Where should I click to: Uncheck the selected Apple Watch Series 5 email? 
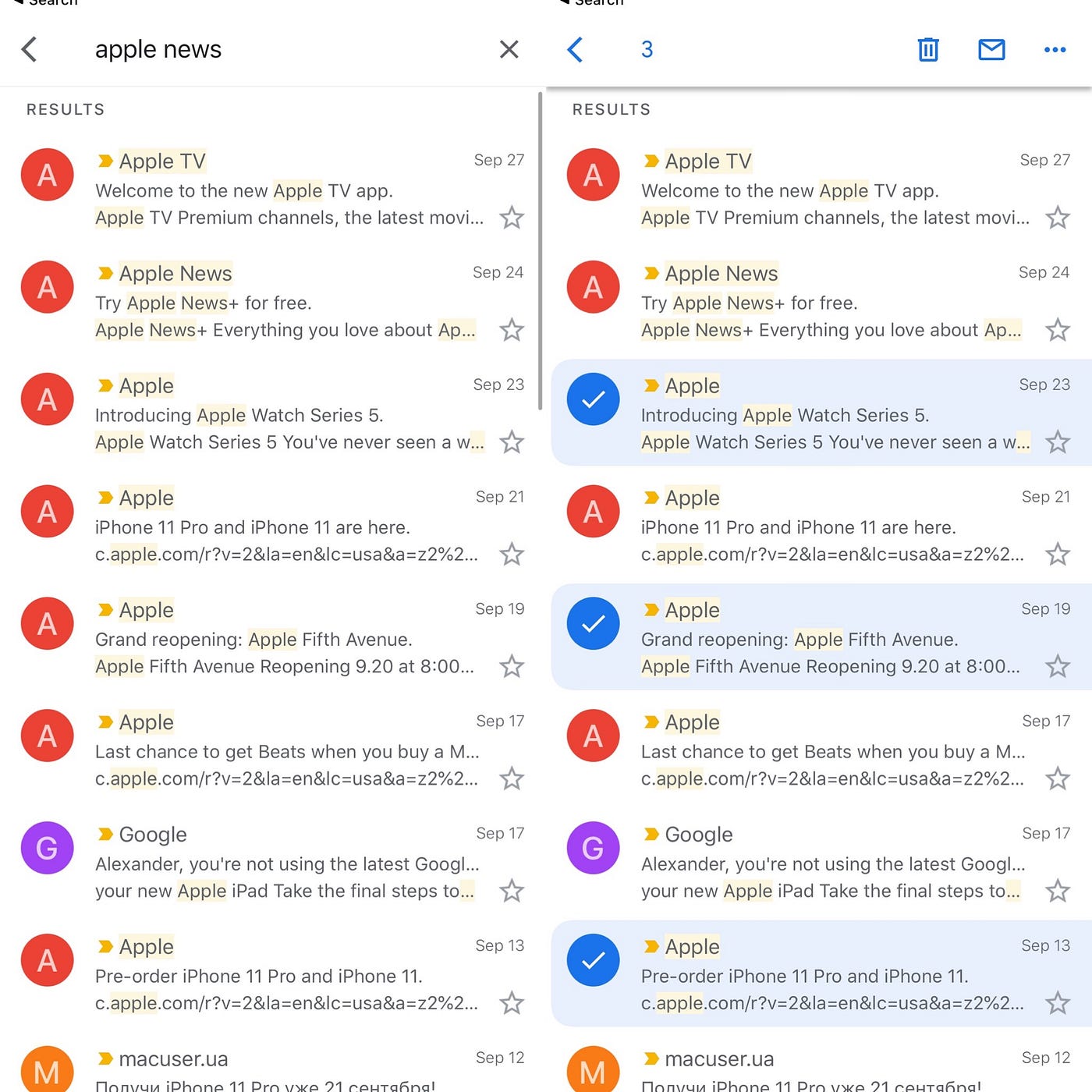pyautogui.click(x=593, y=399)
